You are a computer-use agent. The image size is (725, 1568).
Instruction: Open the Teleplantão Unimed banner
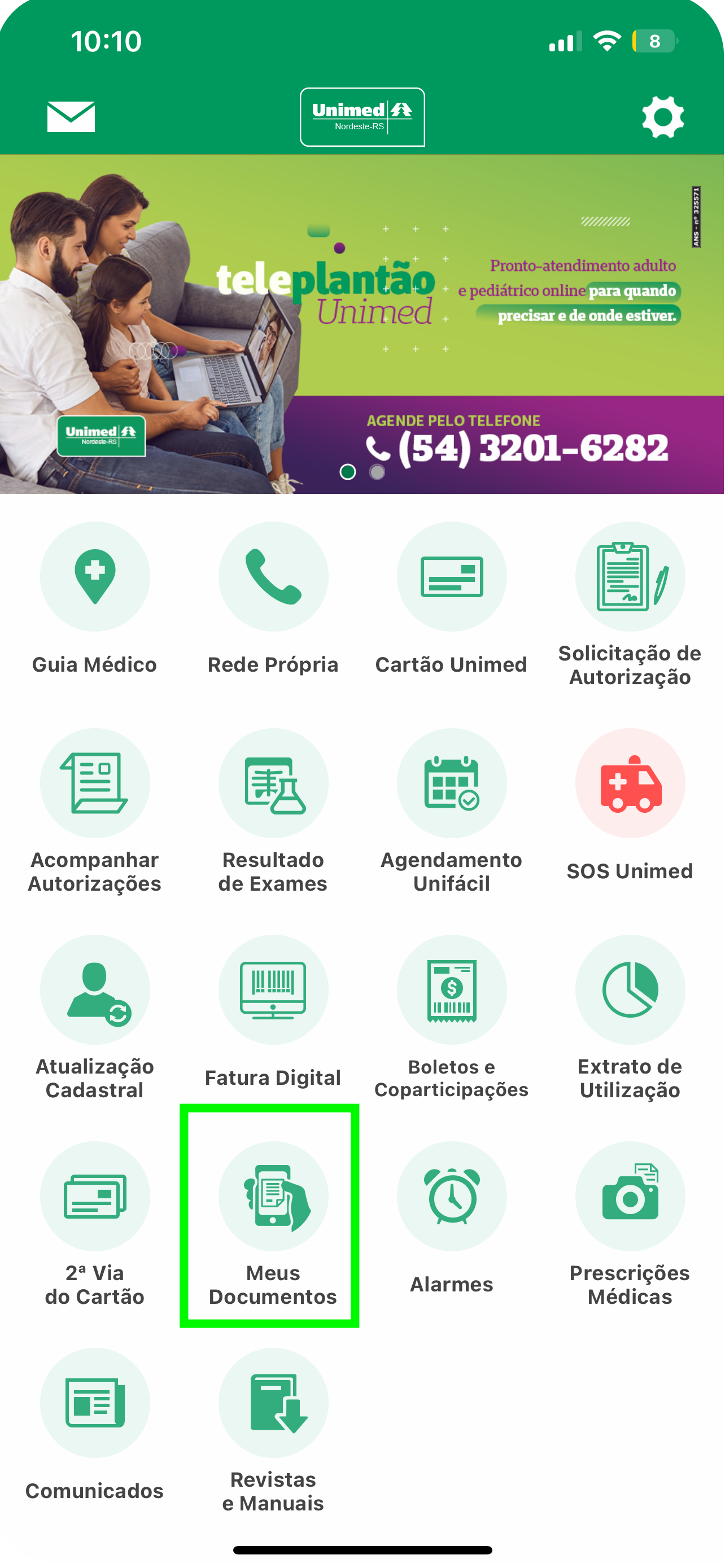click(x=362, y=323)
